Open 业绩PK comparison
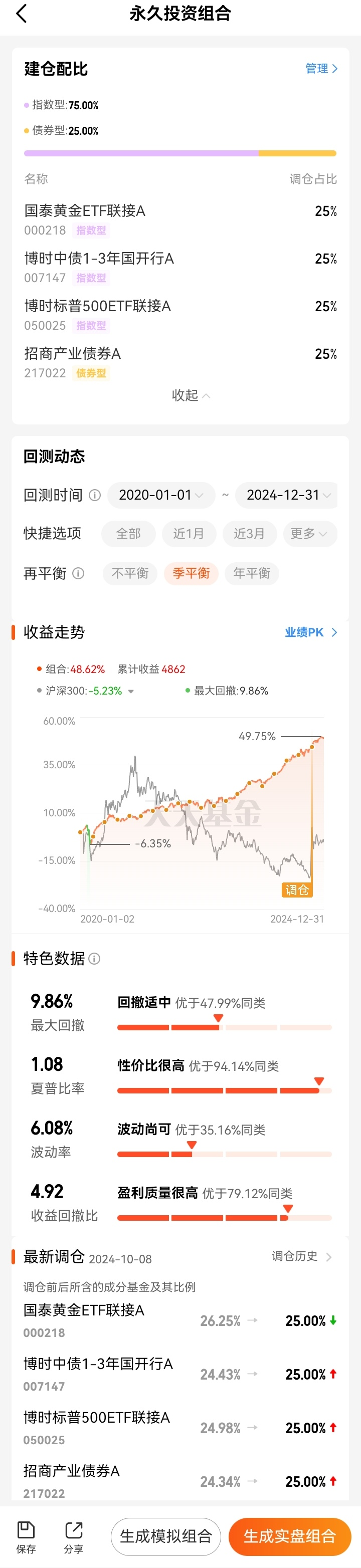 coord(310,632)
